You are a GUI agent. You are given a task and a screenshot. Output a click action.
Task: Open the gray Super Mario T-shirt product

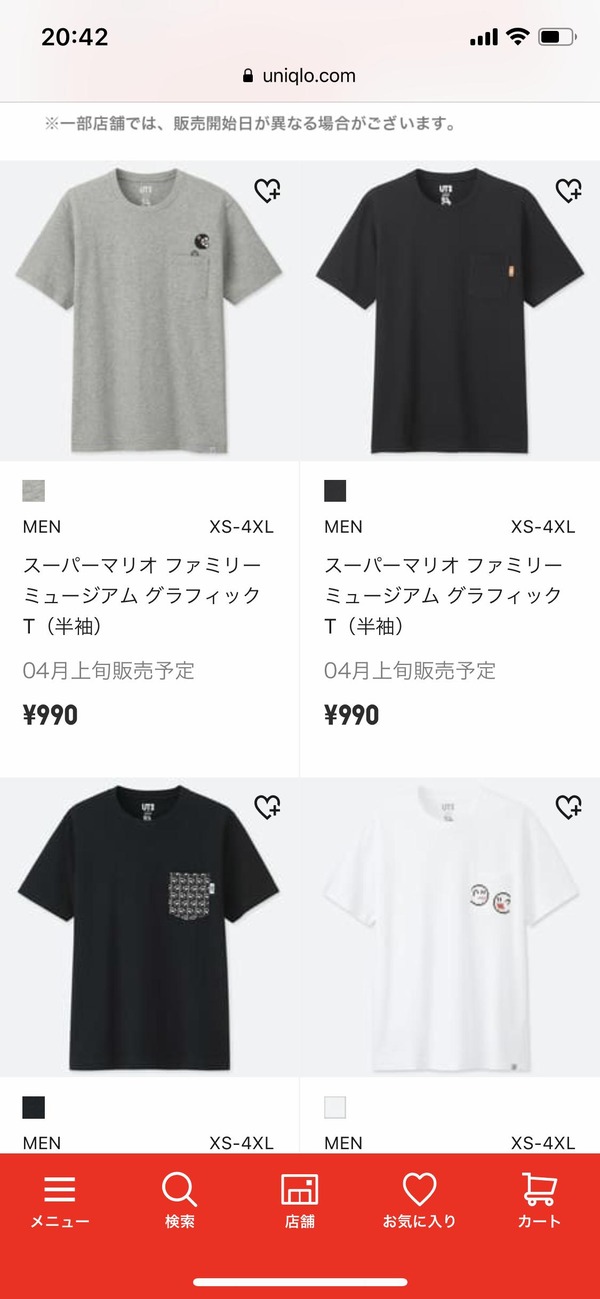(149, 311)
